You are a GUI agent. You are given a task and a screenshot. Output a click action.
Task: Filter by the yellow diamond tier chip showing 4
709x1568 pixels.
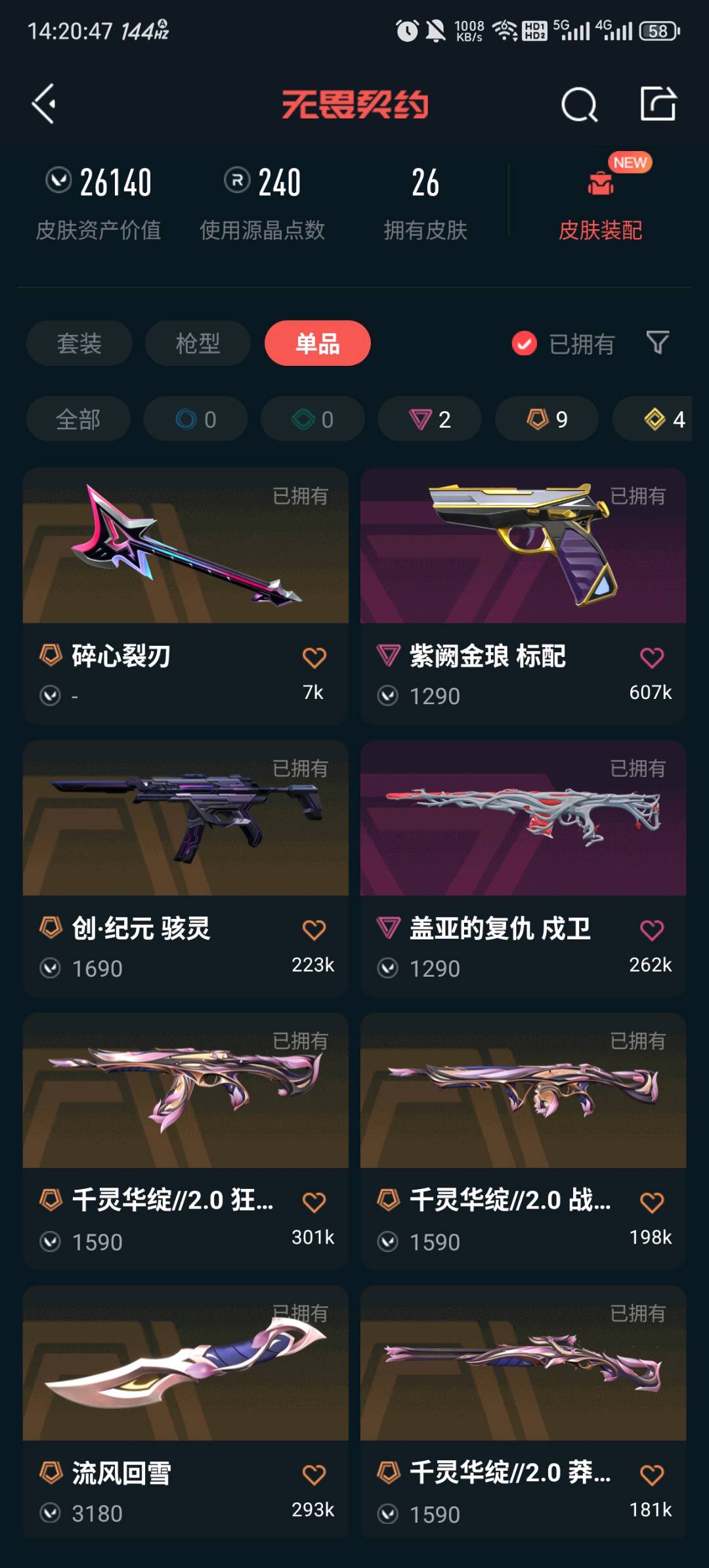pyautogui.click(x=664, y=419)
